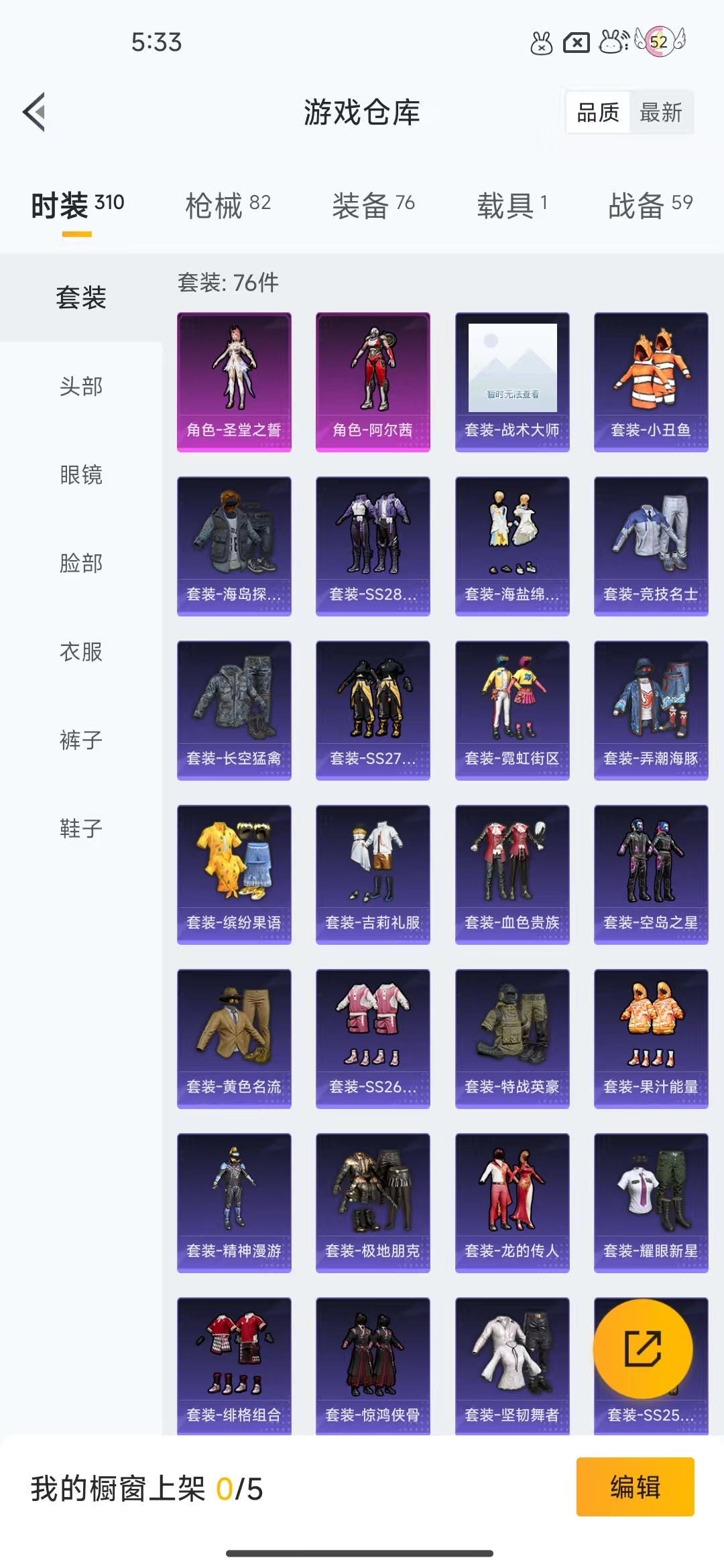Open the 套装-小丑鱼 outfit
The image size is (724, 1568).
[651, 382]
